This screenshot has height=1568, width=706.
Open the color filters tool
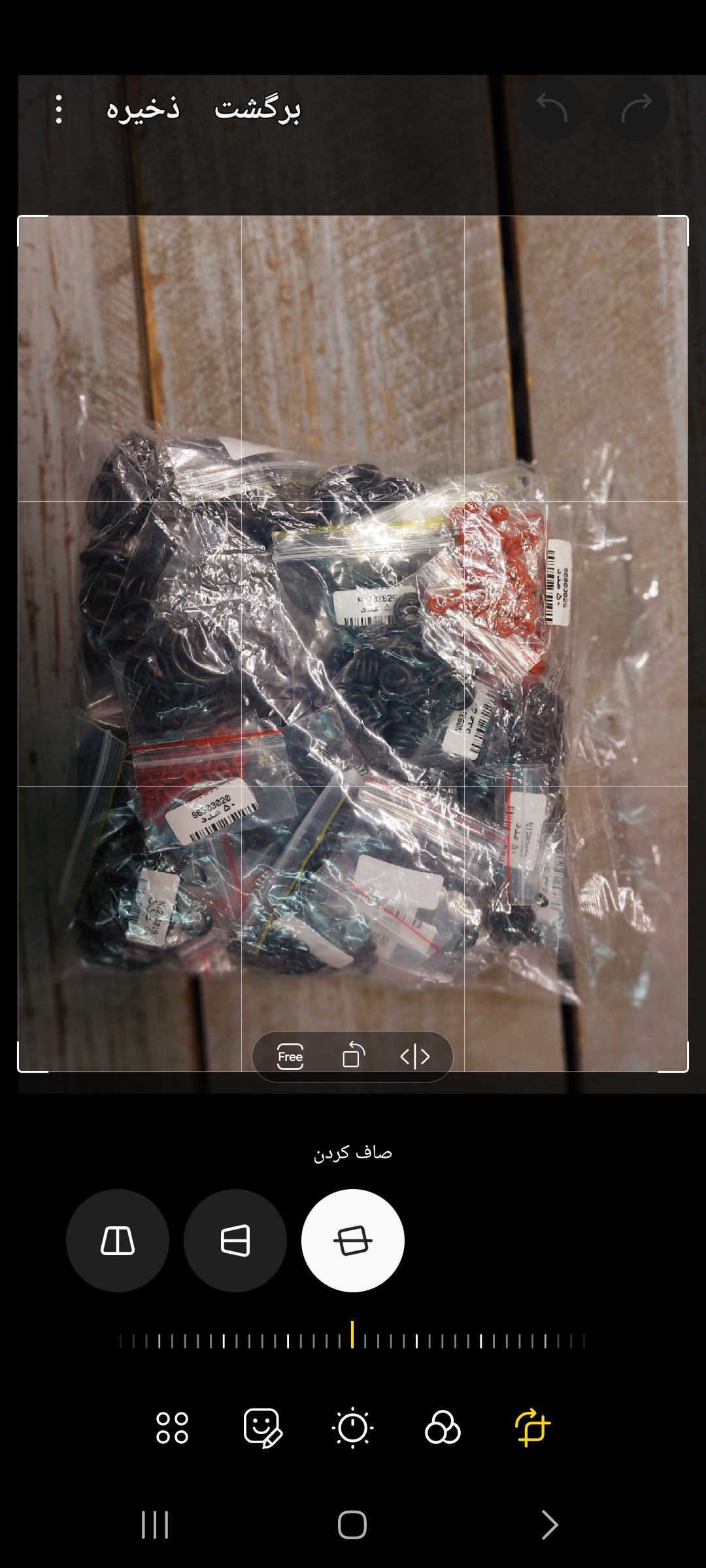click(443, 1428)
